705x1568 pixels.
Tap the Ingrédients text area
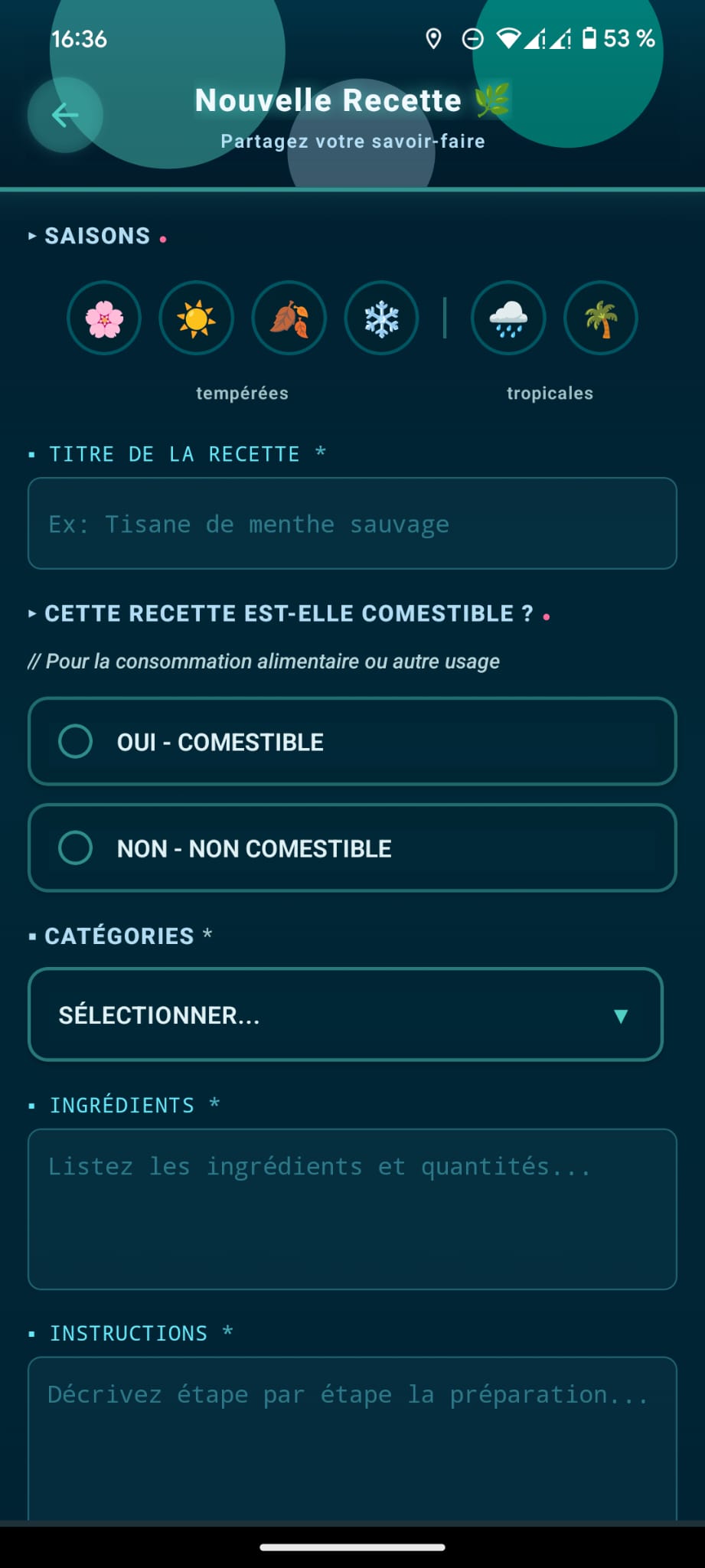tap(352, 1210)
